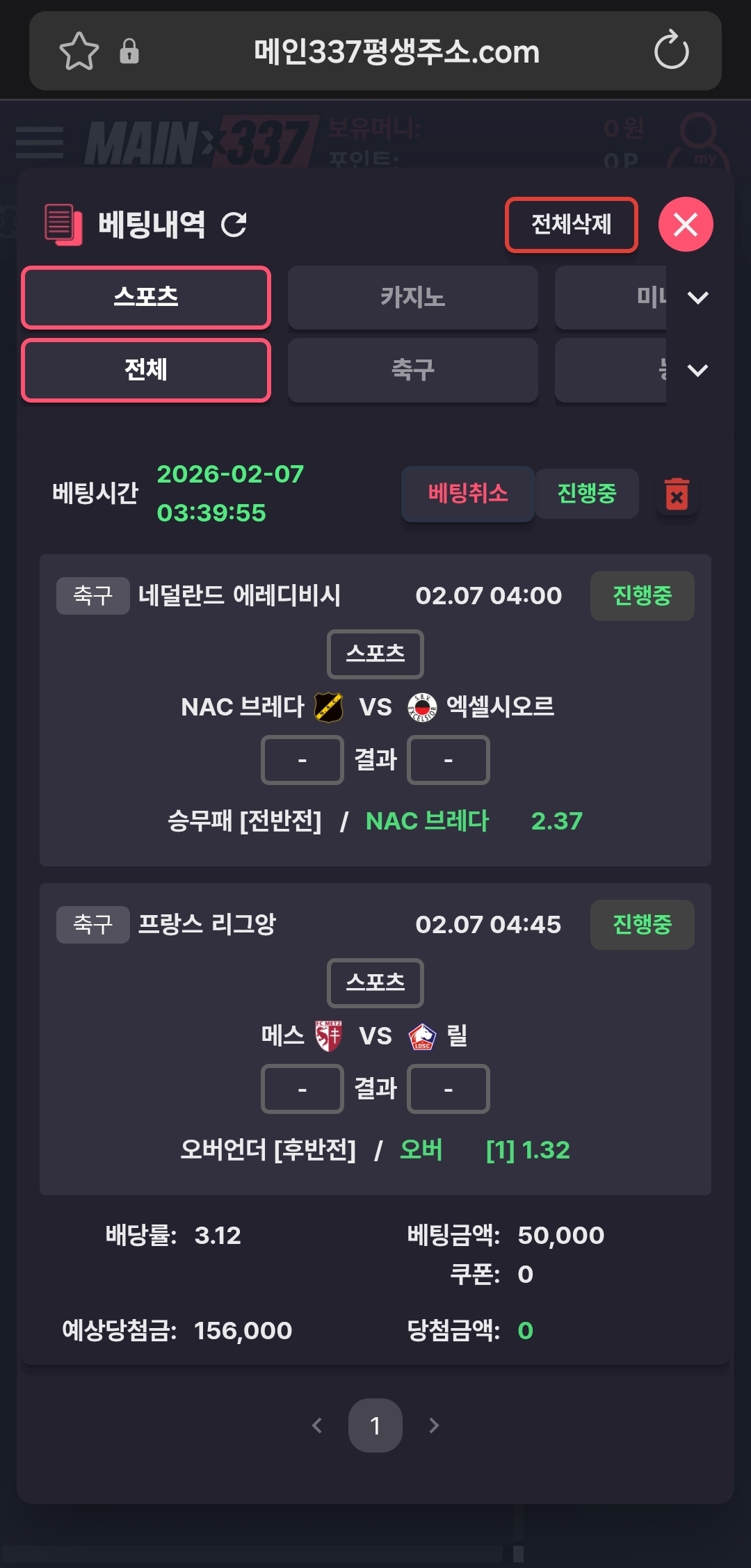Tap the 전체삭제 button

click(x=571, y=225)
